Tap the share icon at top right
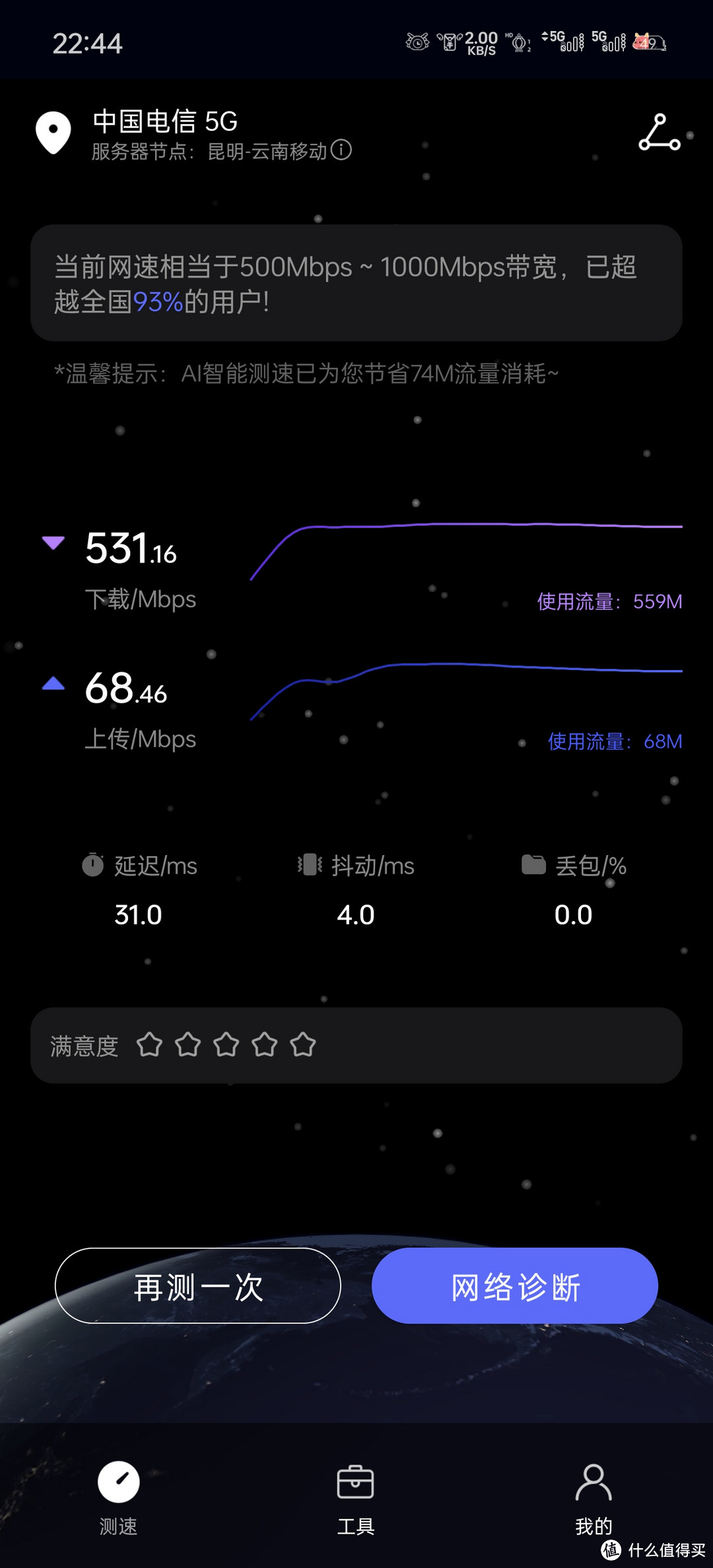The image size is (713, 1568). point(659,132)
